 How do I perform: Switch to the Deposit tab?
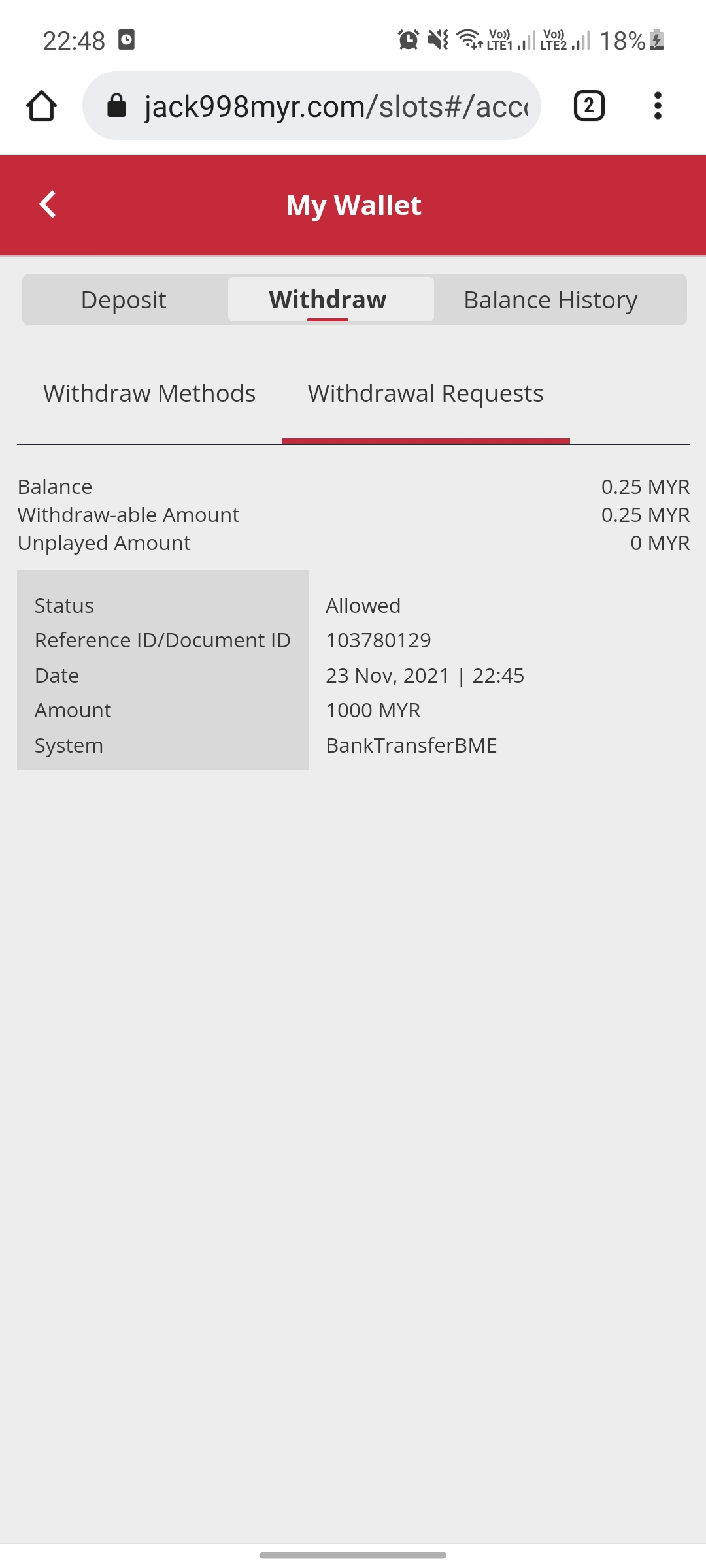[124, 300]
